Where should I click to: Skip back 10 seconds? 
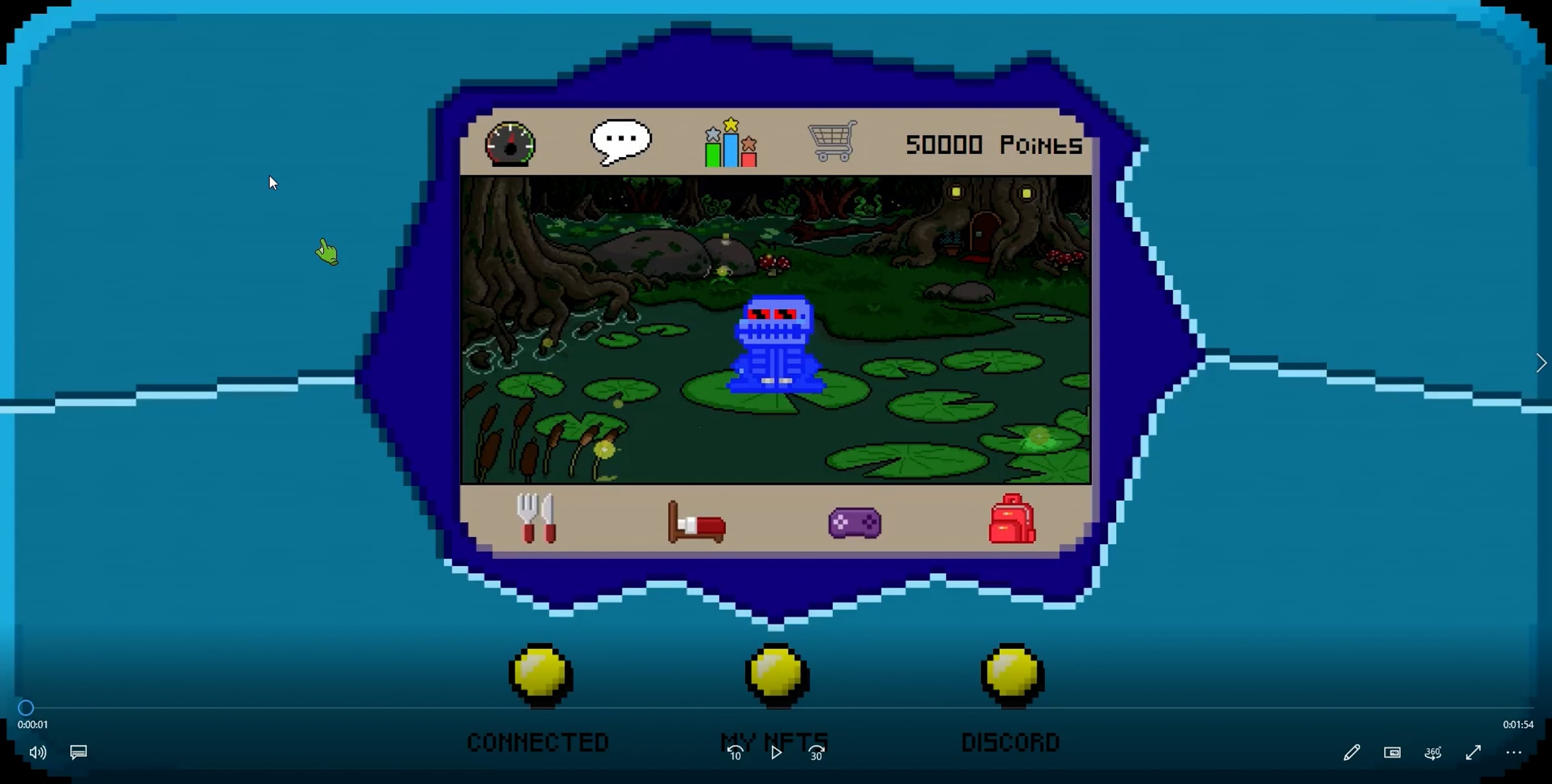tap(735, 752)
